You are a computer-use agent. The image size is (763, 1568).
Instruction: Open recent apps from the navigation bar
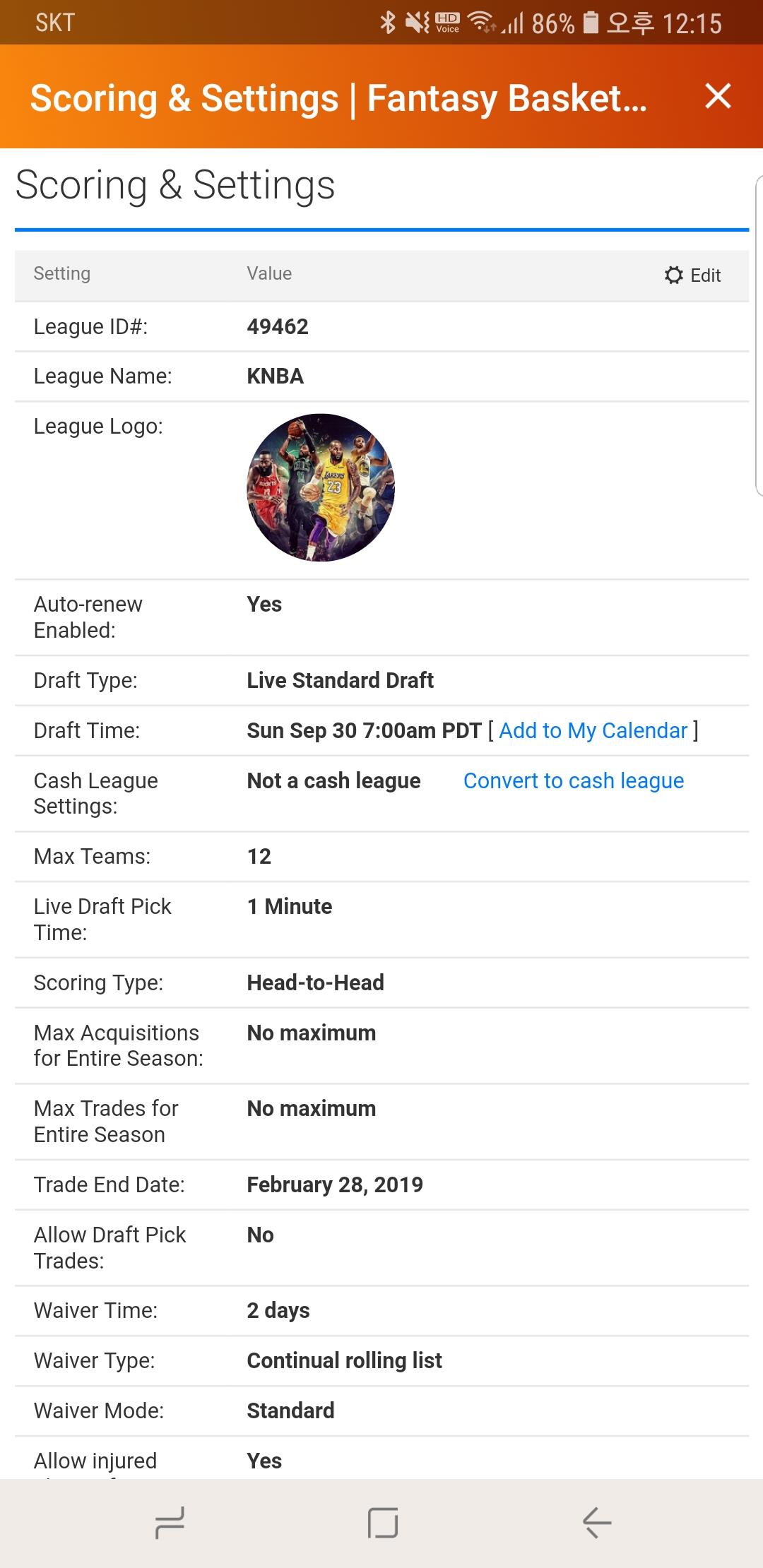tap(170, 1522)
